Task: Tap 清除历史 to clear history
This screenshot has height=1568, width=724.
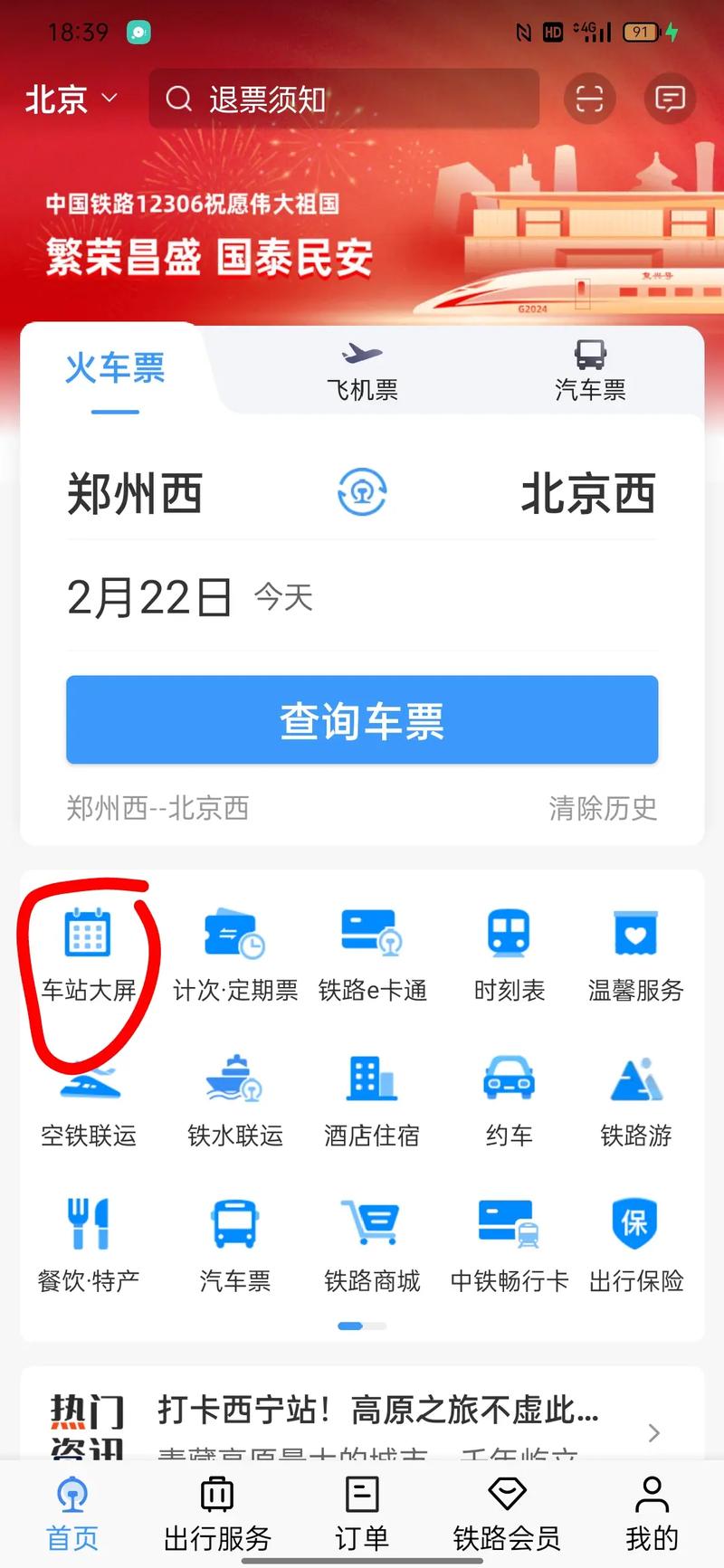Action: (x=603, y=808)
